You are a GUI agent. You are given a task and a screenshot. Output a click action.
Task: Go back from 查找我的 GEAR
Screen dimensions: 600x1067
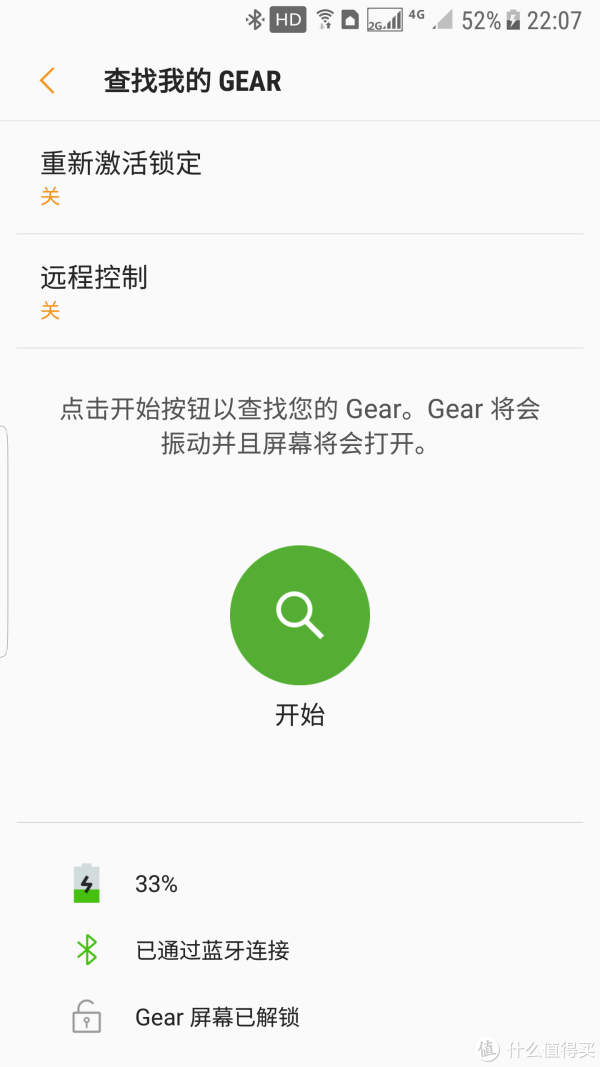tap(47, 81)
